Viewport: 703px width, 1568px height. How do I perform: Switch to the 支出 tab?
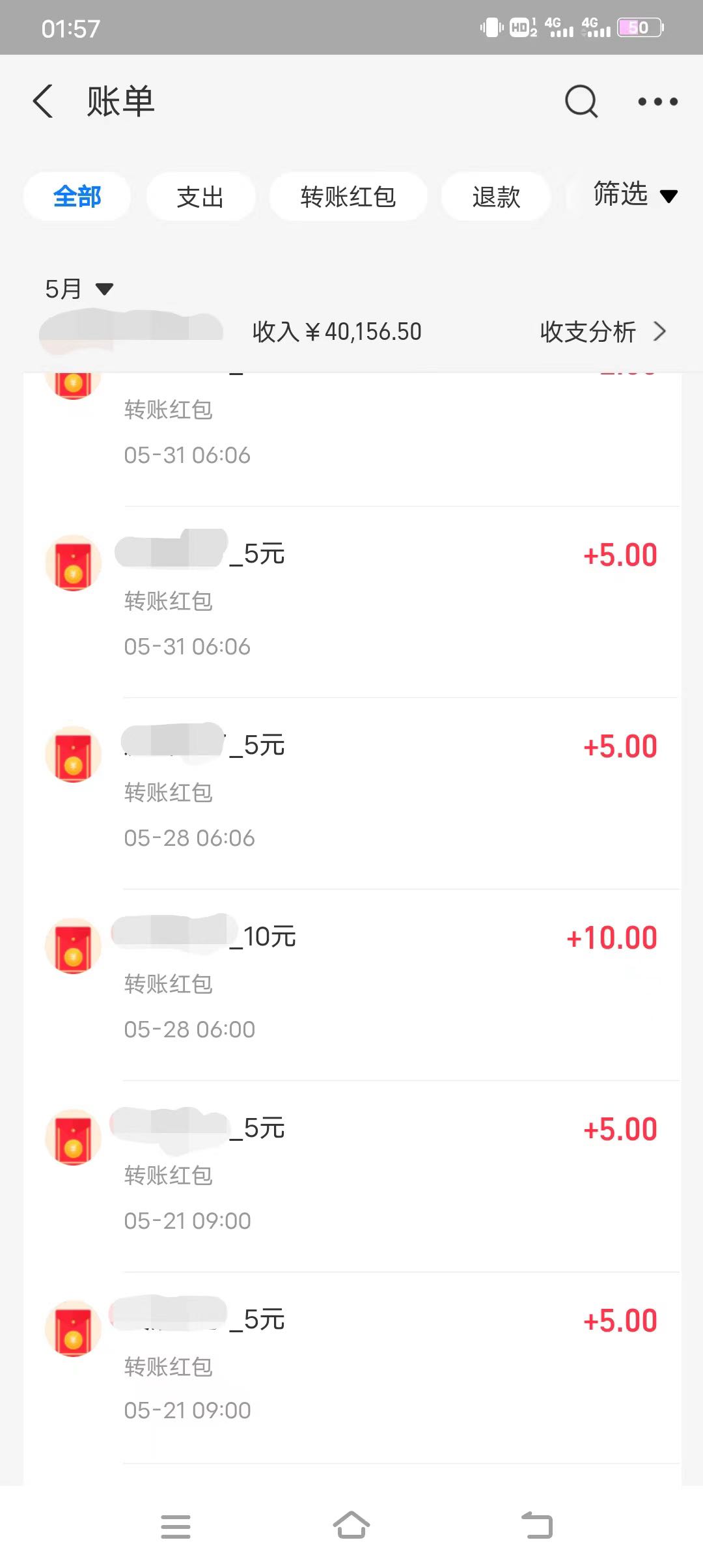(200, 197)
